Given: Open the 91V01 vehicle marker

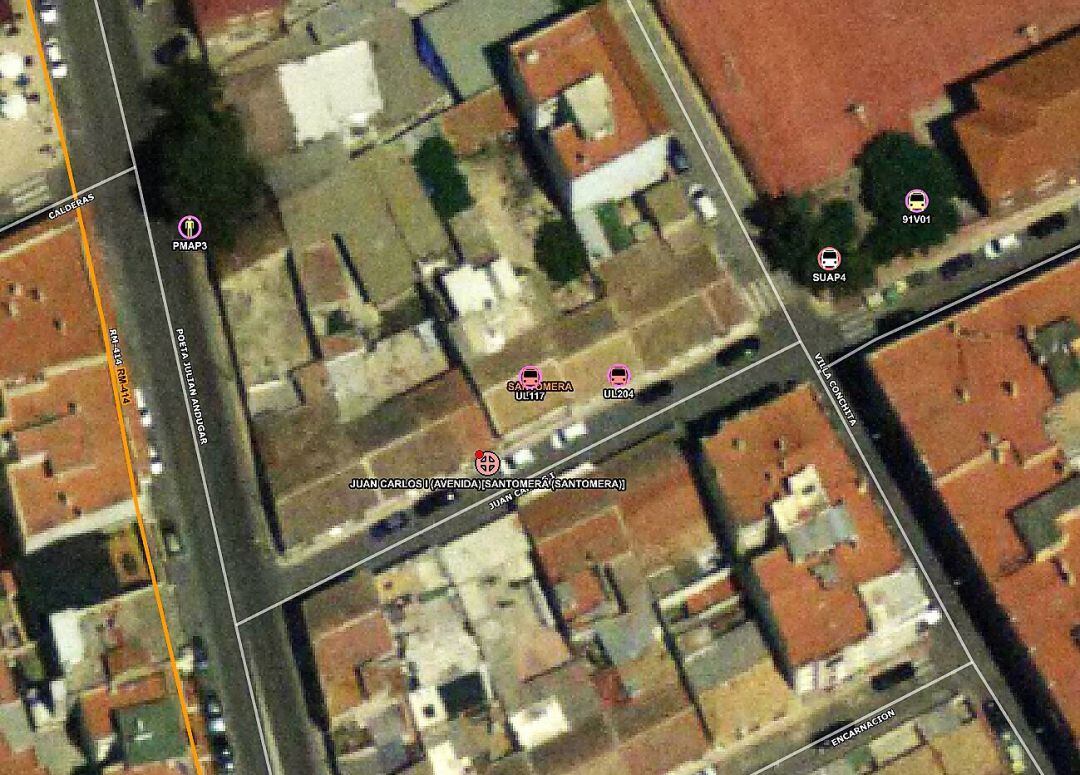Looking at the screenshot, I should coord(916,201).
